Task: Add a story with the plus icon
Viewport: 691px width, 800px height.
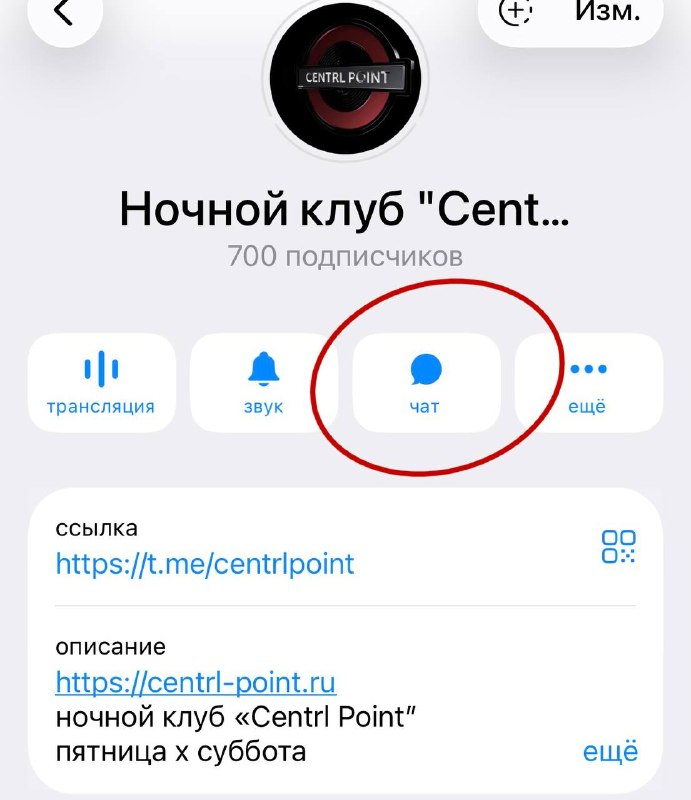Action: pos(515,11)
